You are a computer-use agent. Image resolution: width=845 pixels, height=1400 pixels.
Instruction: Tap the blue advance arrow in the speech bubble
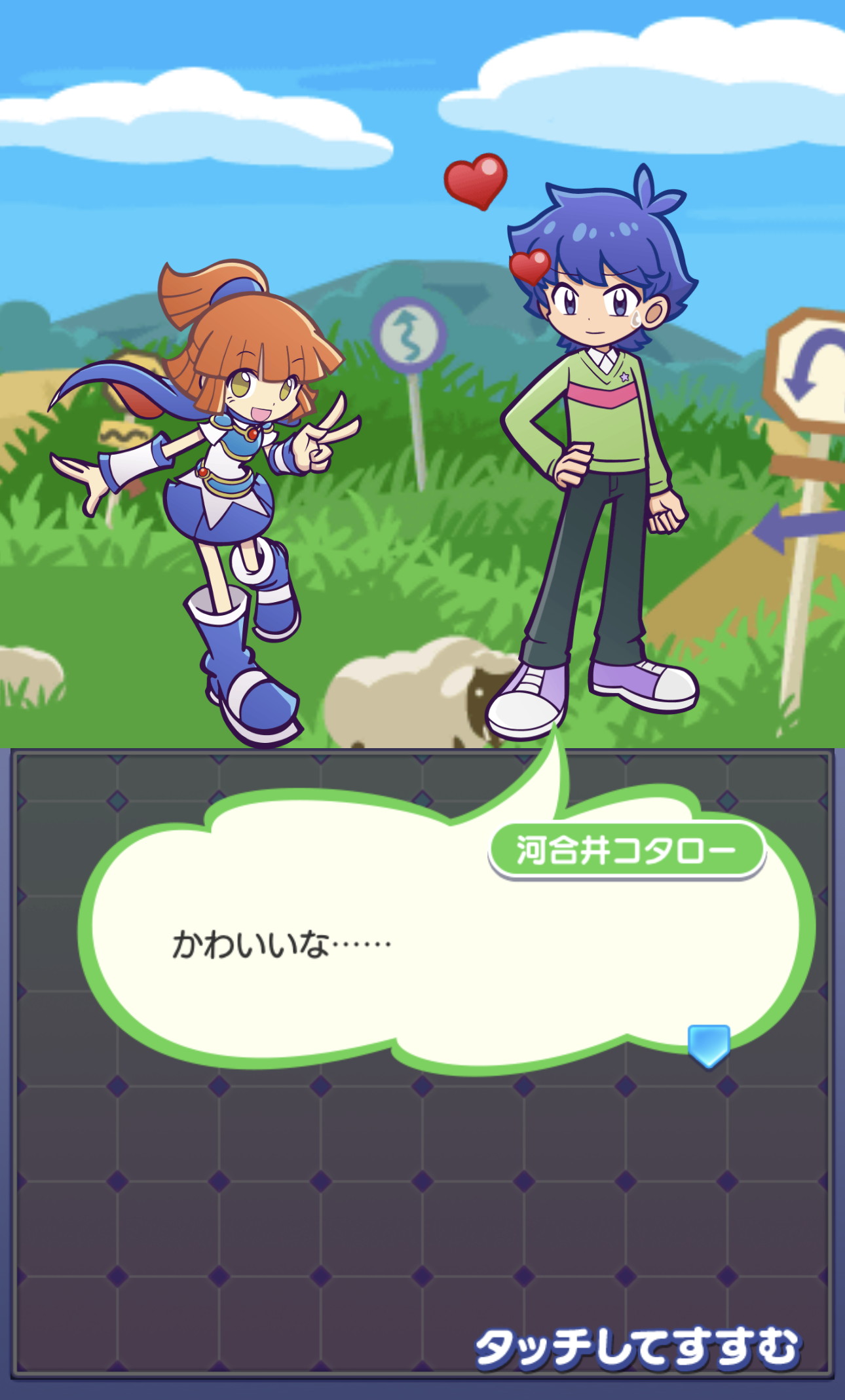709,1046
